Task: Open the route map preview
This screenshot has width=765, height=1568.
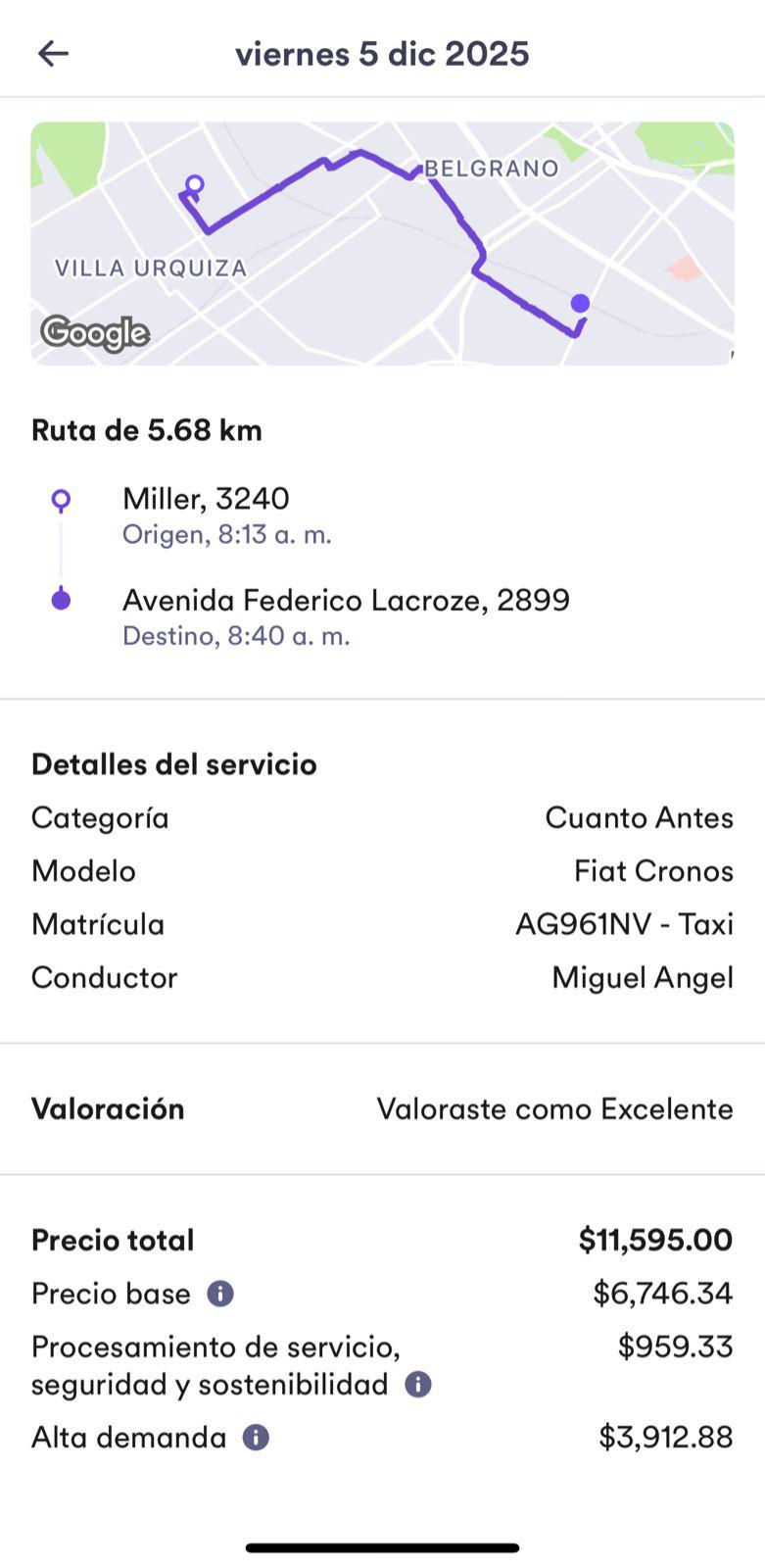Action: click(x=382, y=243)
